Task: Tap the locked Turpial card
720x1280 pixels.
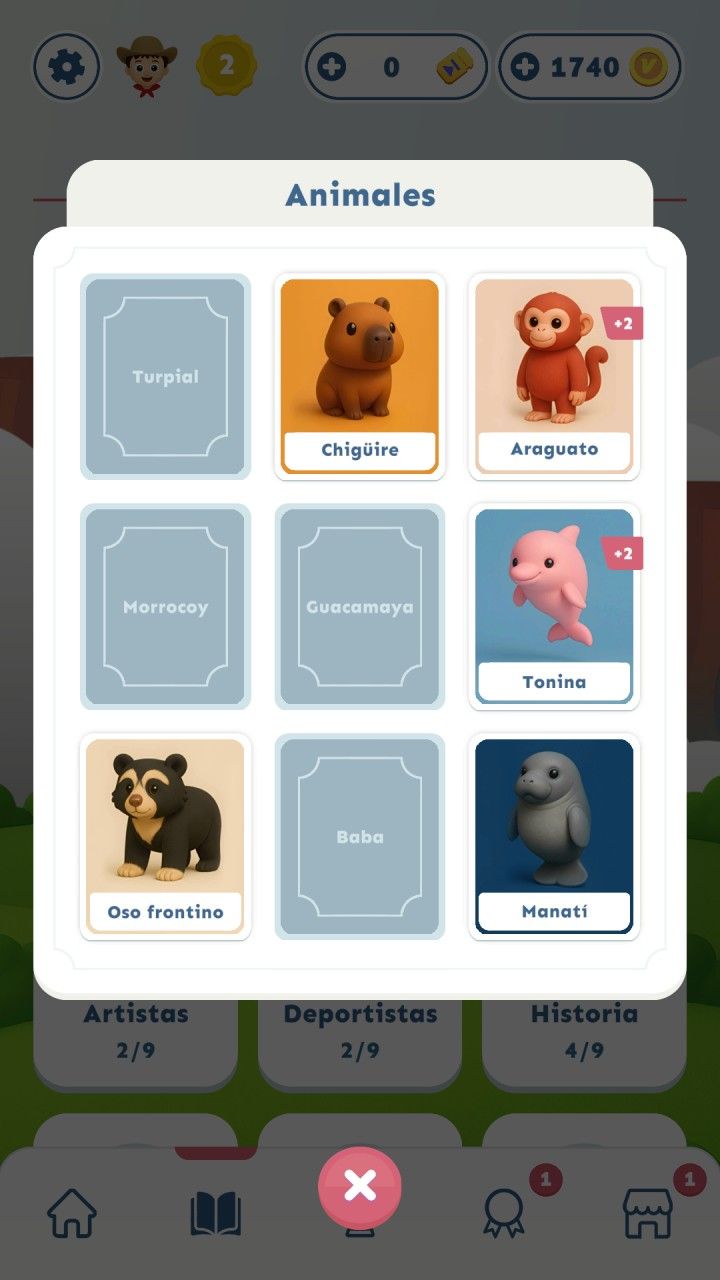Action: click(166, 376)
